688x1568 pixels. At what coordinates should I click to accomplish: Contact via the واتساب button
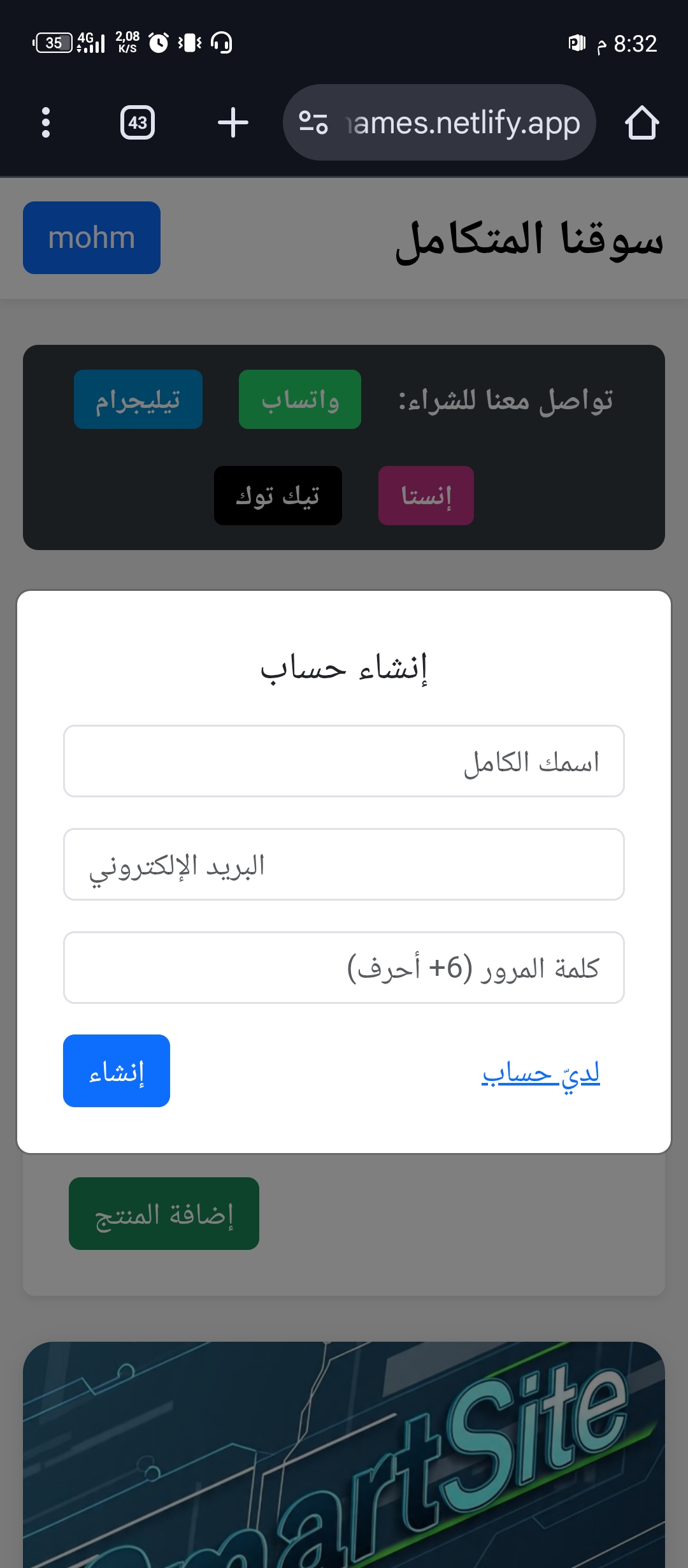(300, 400)
